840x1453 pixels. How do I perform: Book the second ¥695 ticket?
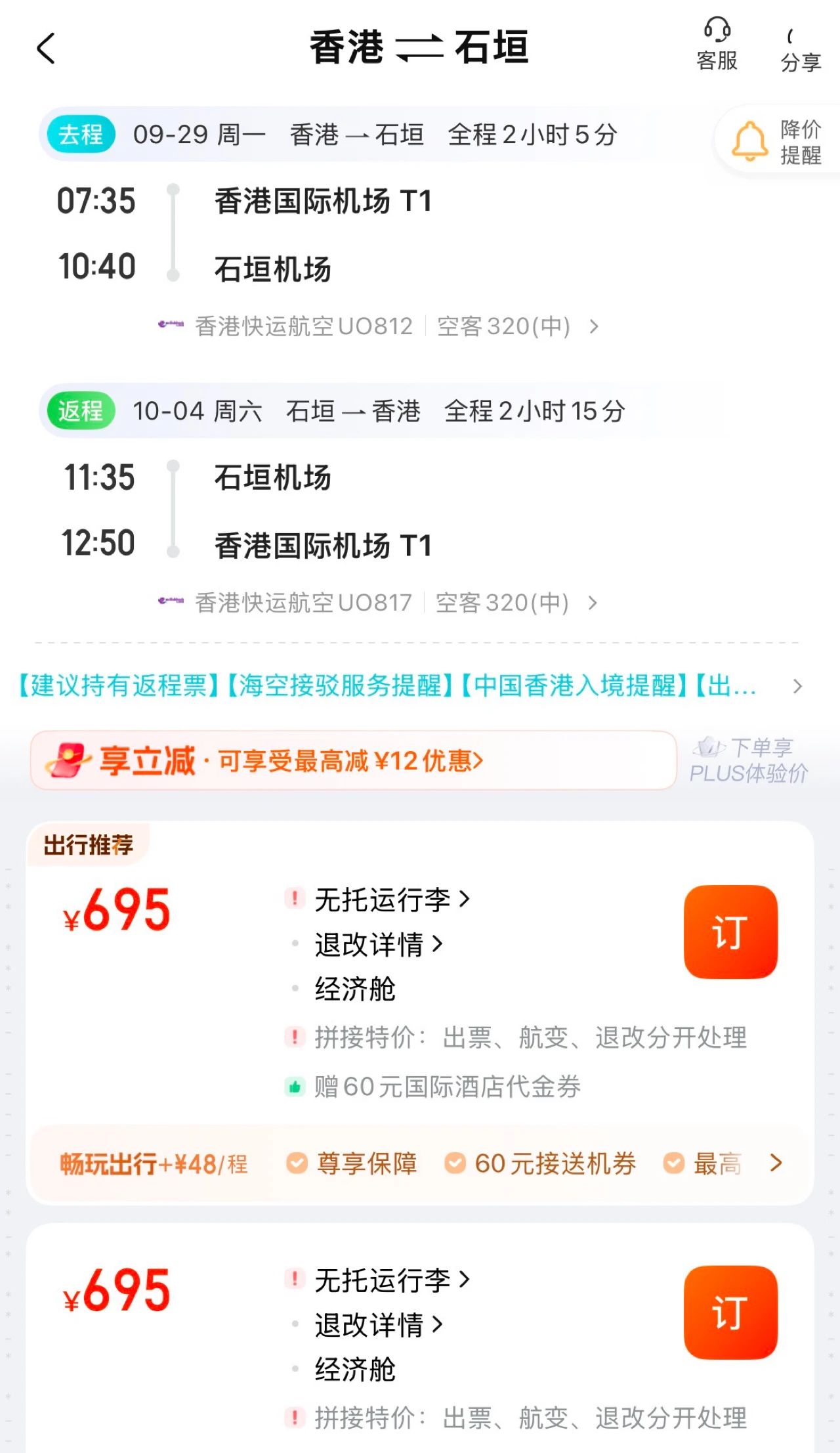(x=730, y=1312)
